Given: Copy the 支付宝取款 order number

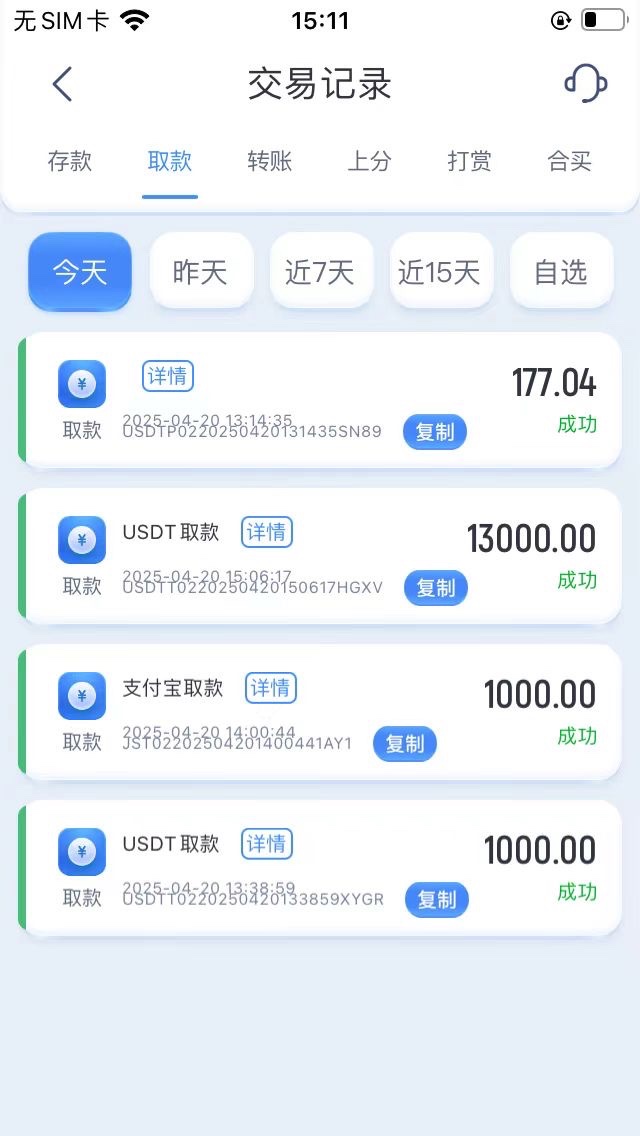Looking at the screenshot, I should click(x=405, y=744).
